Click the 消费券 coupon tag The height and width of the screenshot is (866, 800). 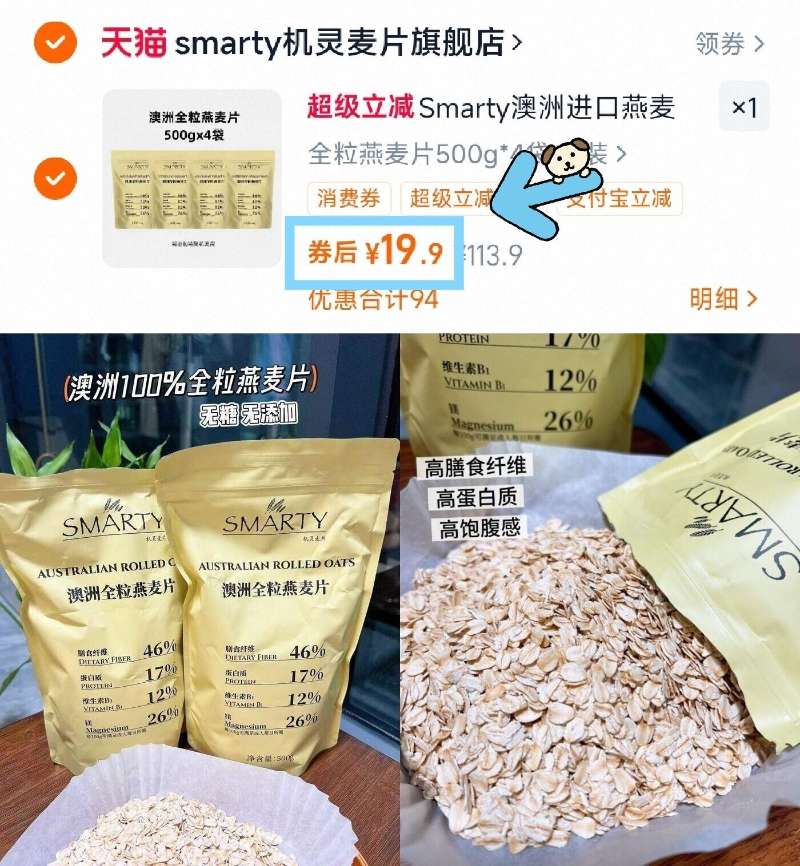pos(346,199)
